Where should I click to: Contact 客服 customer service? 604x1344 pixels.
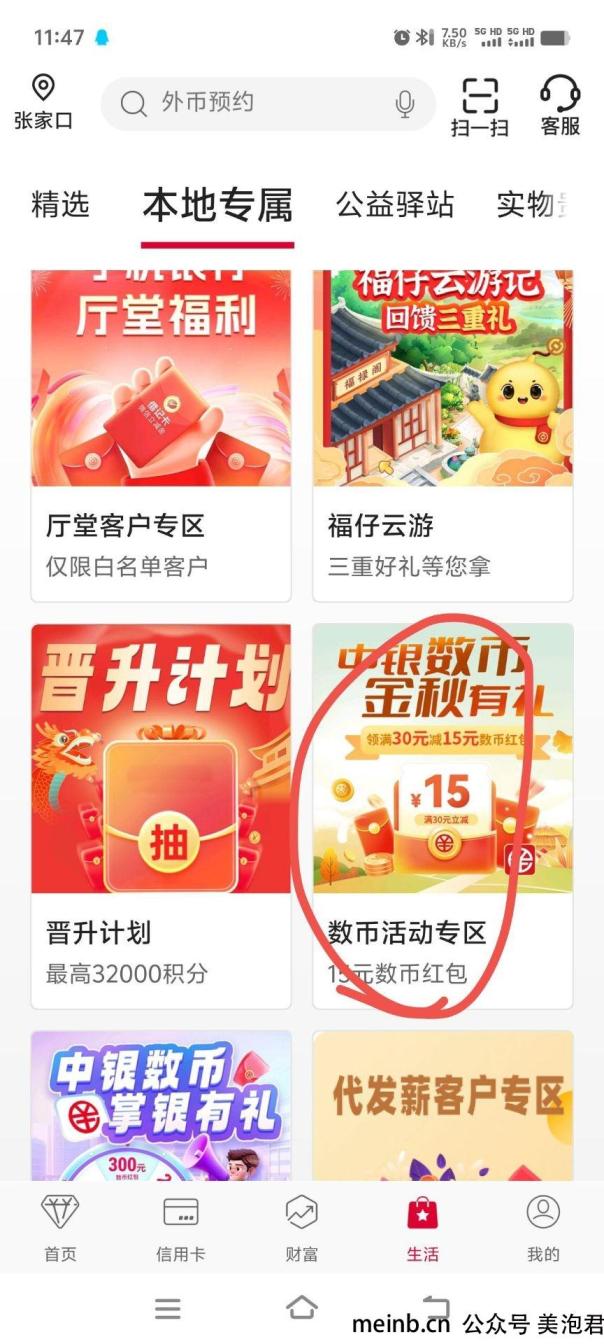(560, 105)
